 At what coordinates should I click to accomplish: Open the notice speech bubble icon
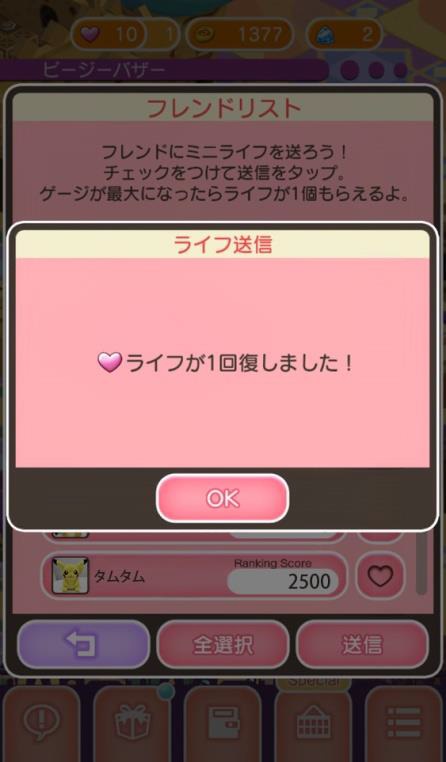click(x=42, y=723)
